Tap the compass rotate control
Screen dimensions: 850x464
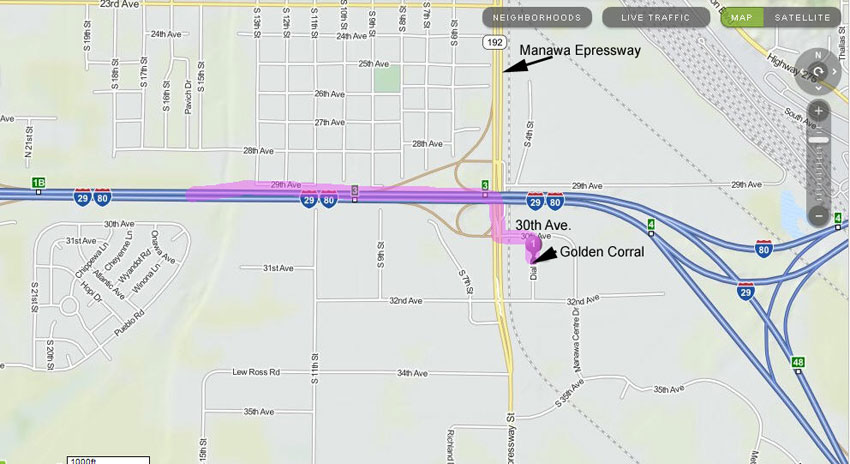818,71
